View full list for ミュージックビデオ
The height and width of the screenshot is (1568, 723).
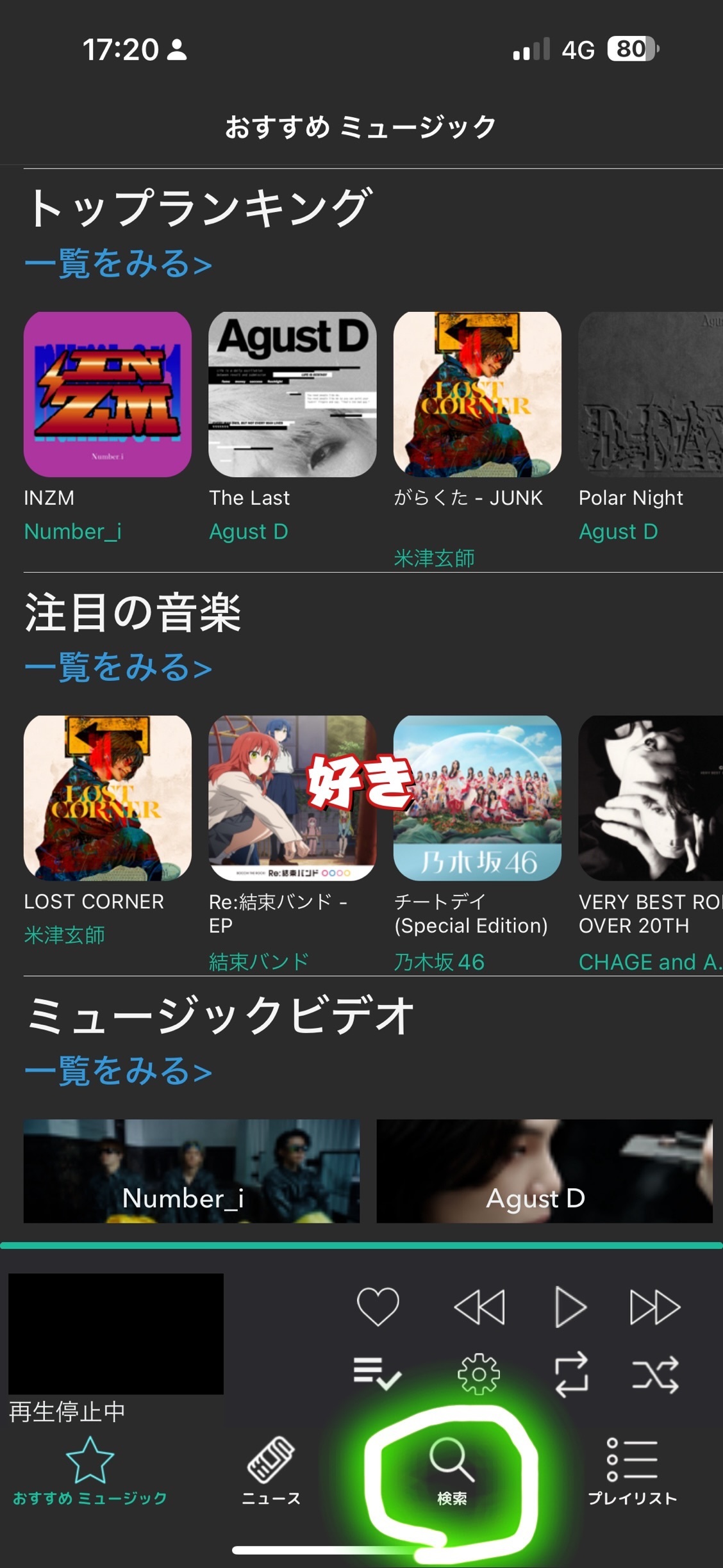(x=118, y=1070)
